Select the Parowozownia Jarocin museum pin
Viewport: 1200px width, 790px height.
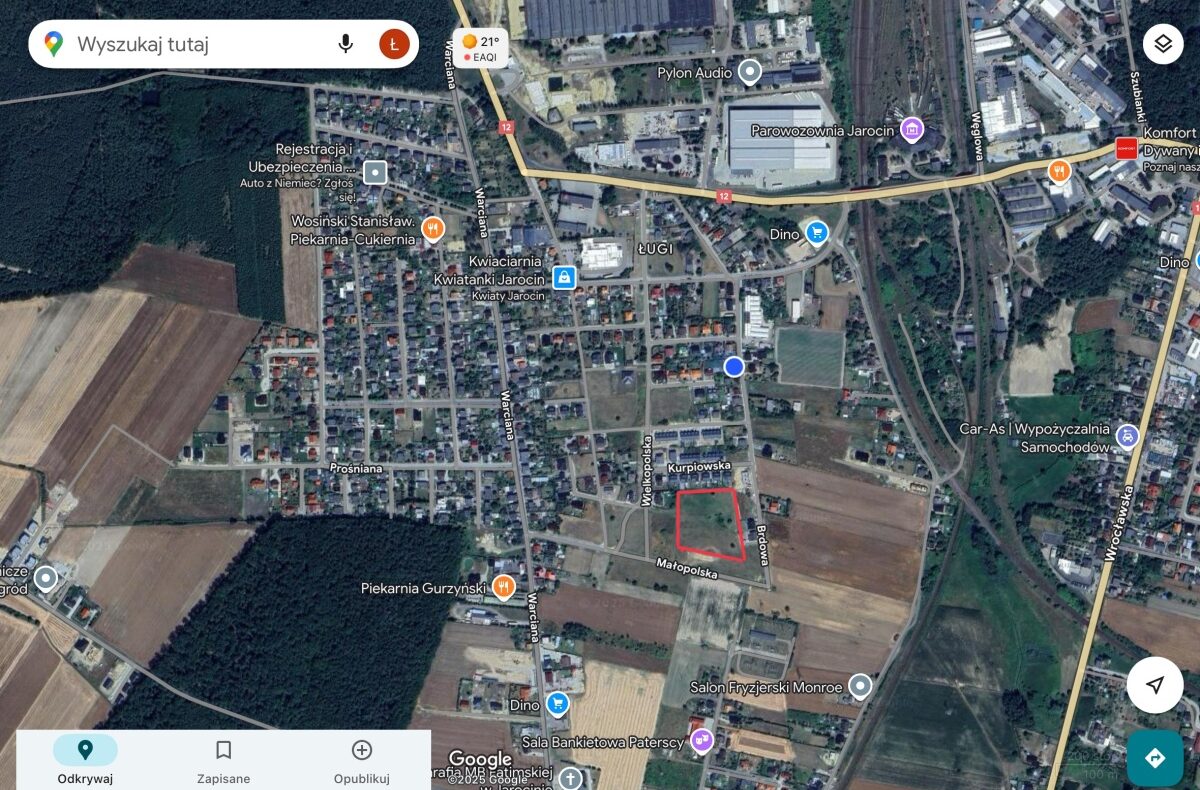(x=910, y=129)
